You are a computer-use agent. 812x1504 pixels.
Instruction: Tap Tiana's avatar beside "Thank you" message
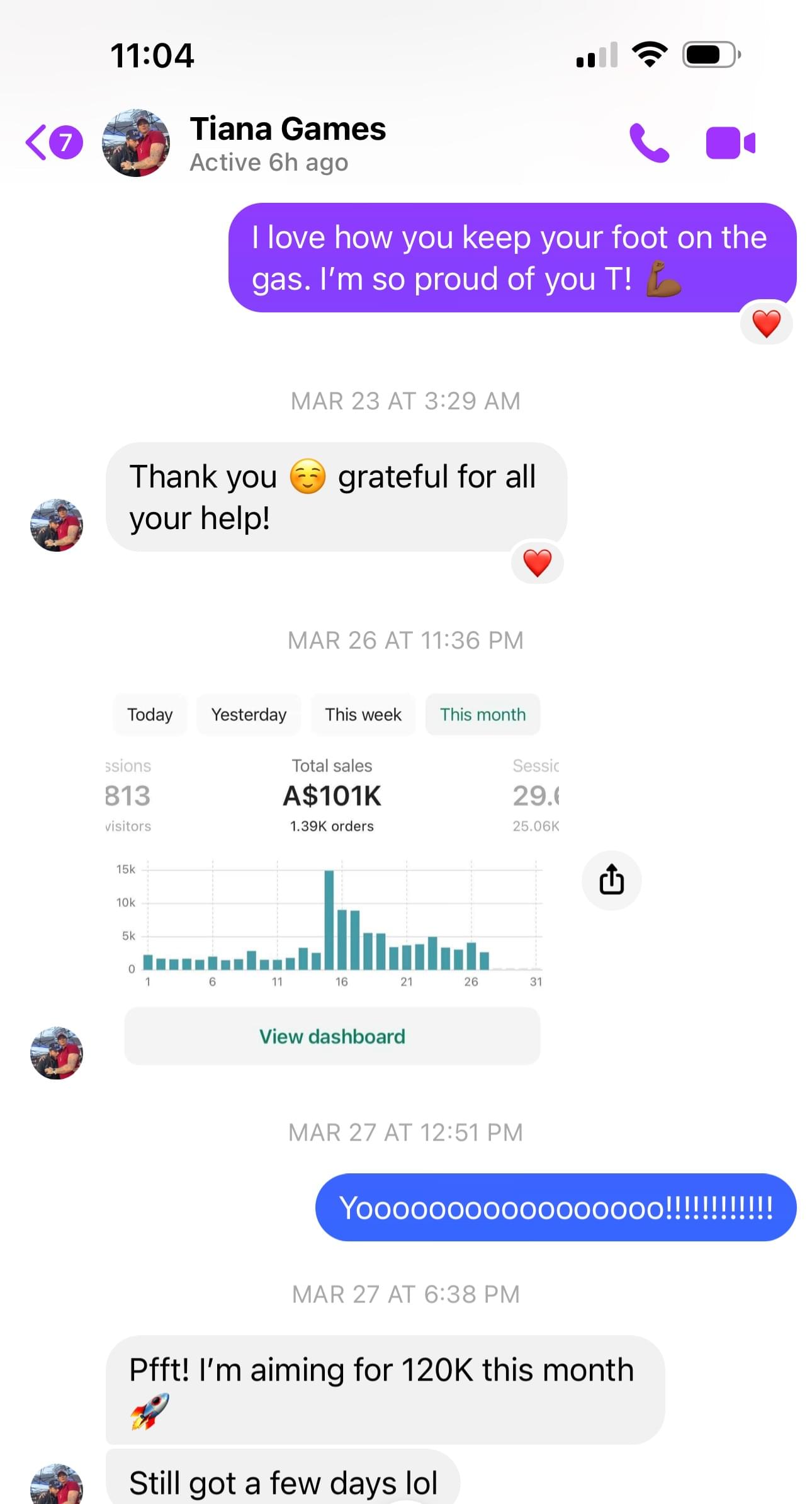57,525
